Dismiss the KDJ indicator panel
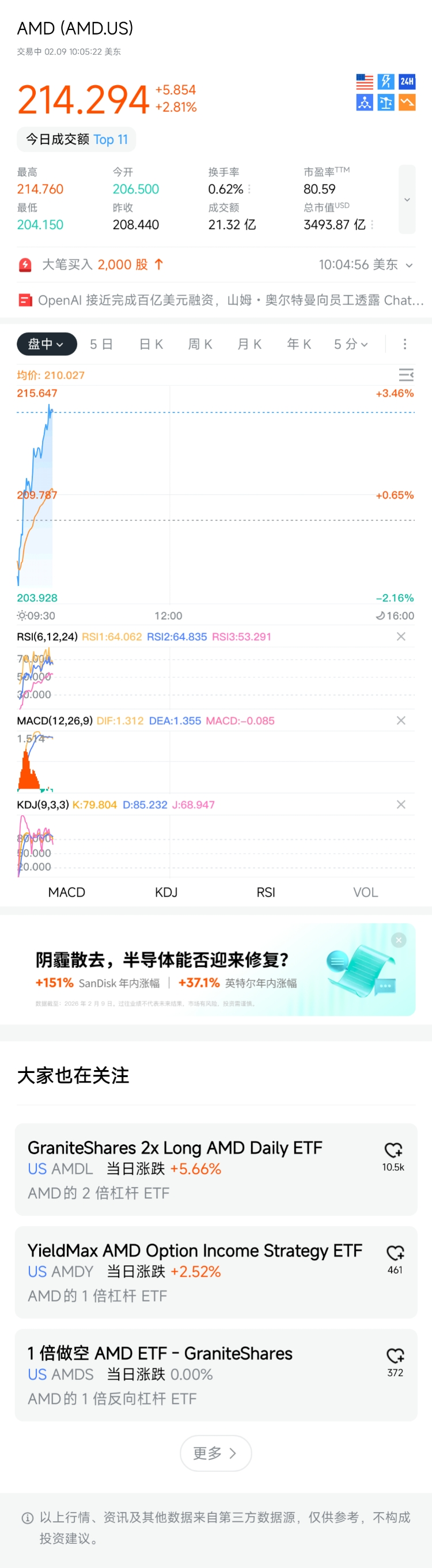Viewport: 432px width, 1568px height. click(x=401, y=805)
